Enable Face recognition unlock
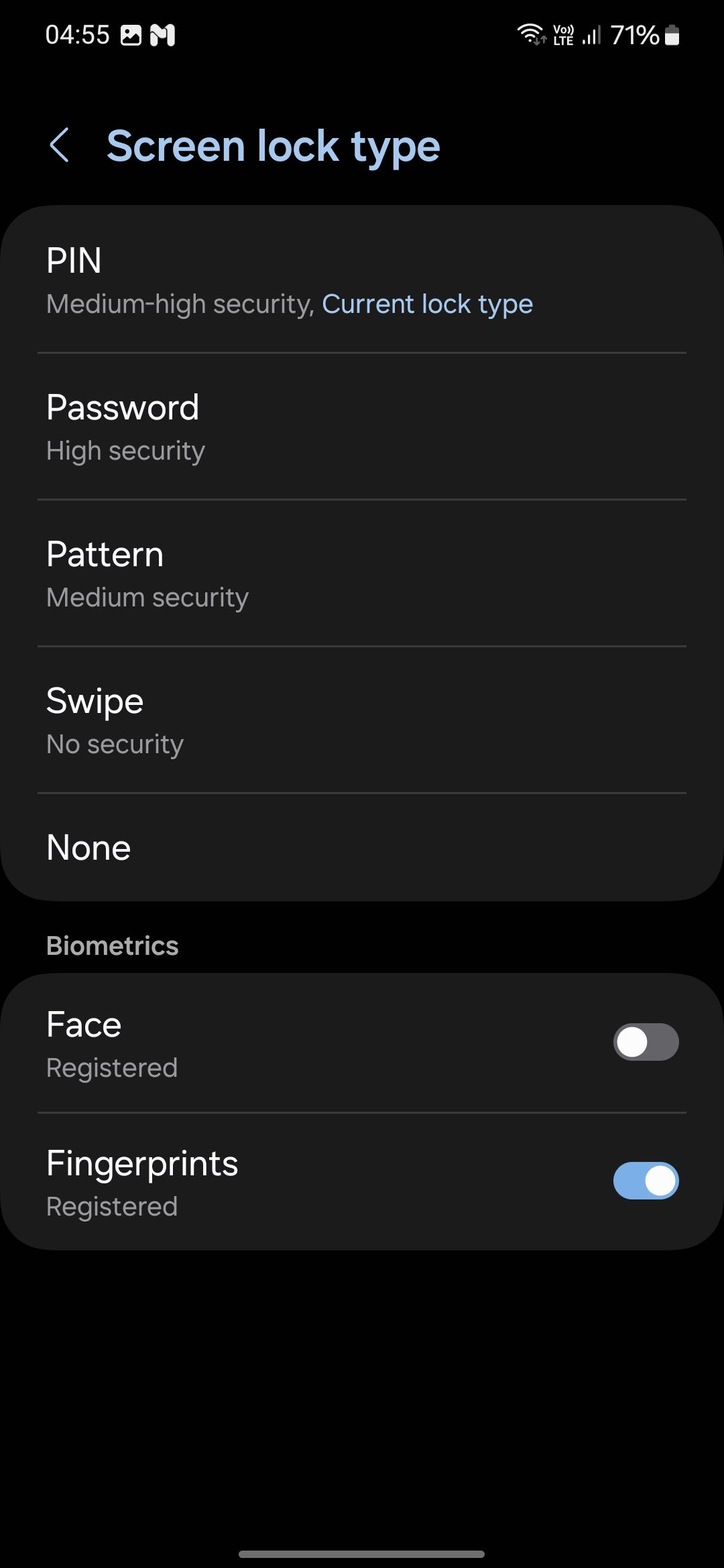This screenshot has height=1568, width=724. tap(645, 1043)
